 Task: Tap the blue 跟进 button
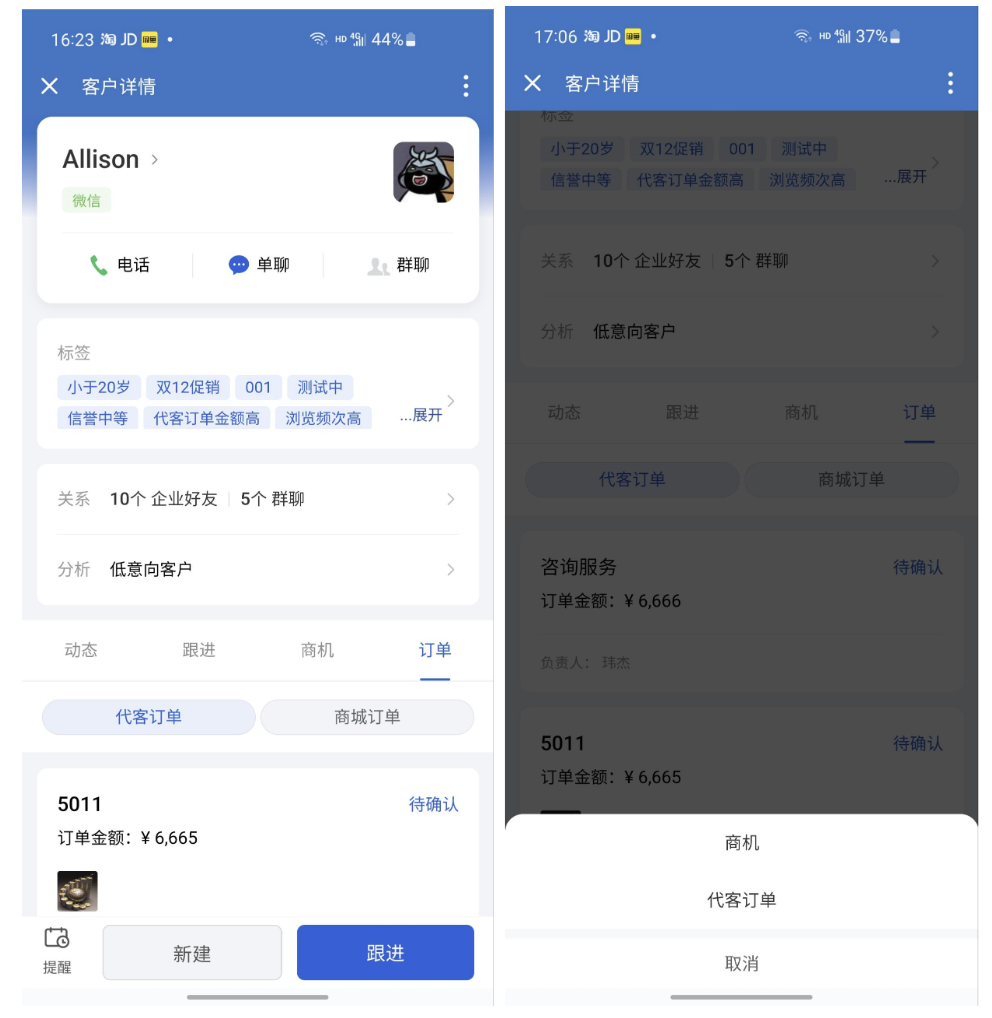coord(385,953)
